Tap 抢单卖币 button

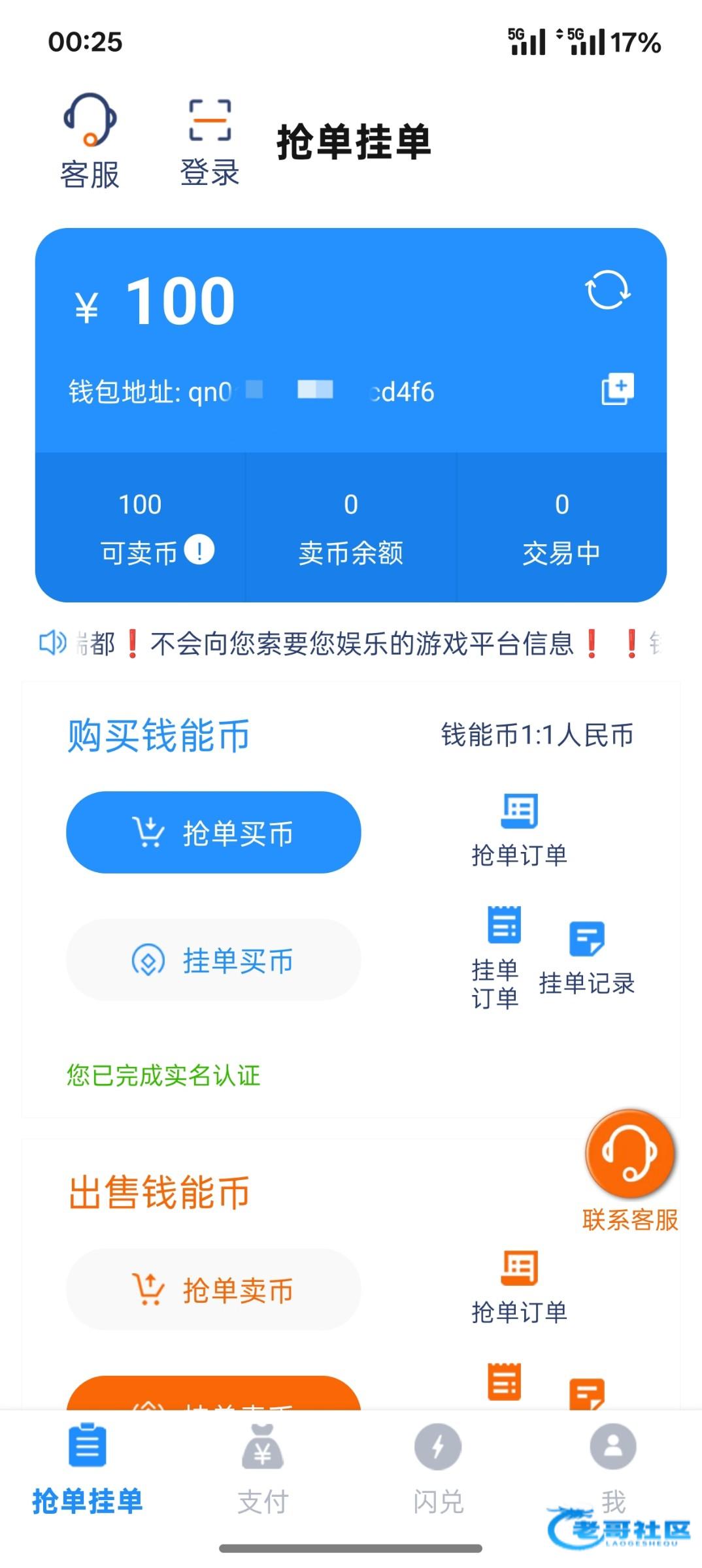tap(214, 1290)
